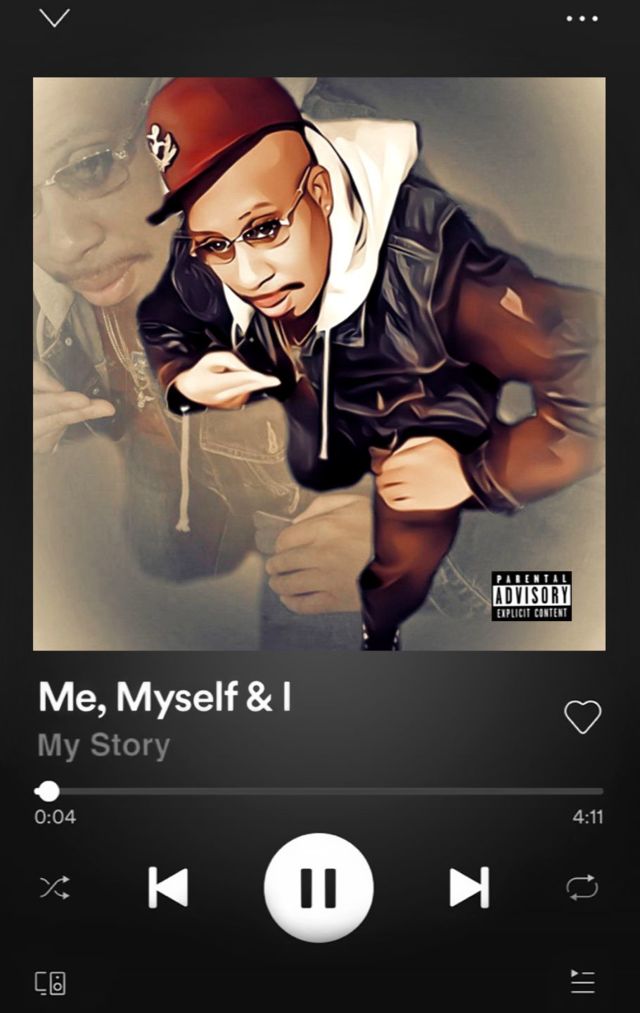Collapse the now playing screen with the chevron
This screenshot has width=640, height=1013.
tap(54, 18)
